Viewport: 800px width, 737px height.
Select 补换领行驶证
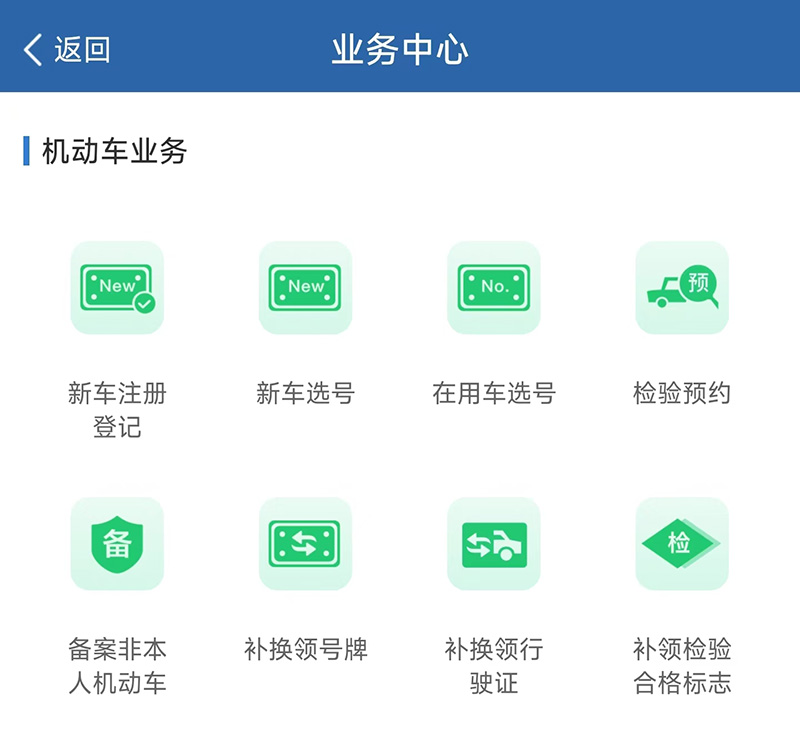tap(494, 544)
